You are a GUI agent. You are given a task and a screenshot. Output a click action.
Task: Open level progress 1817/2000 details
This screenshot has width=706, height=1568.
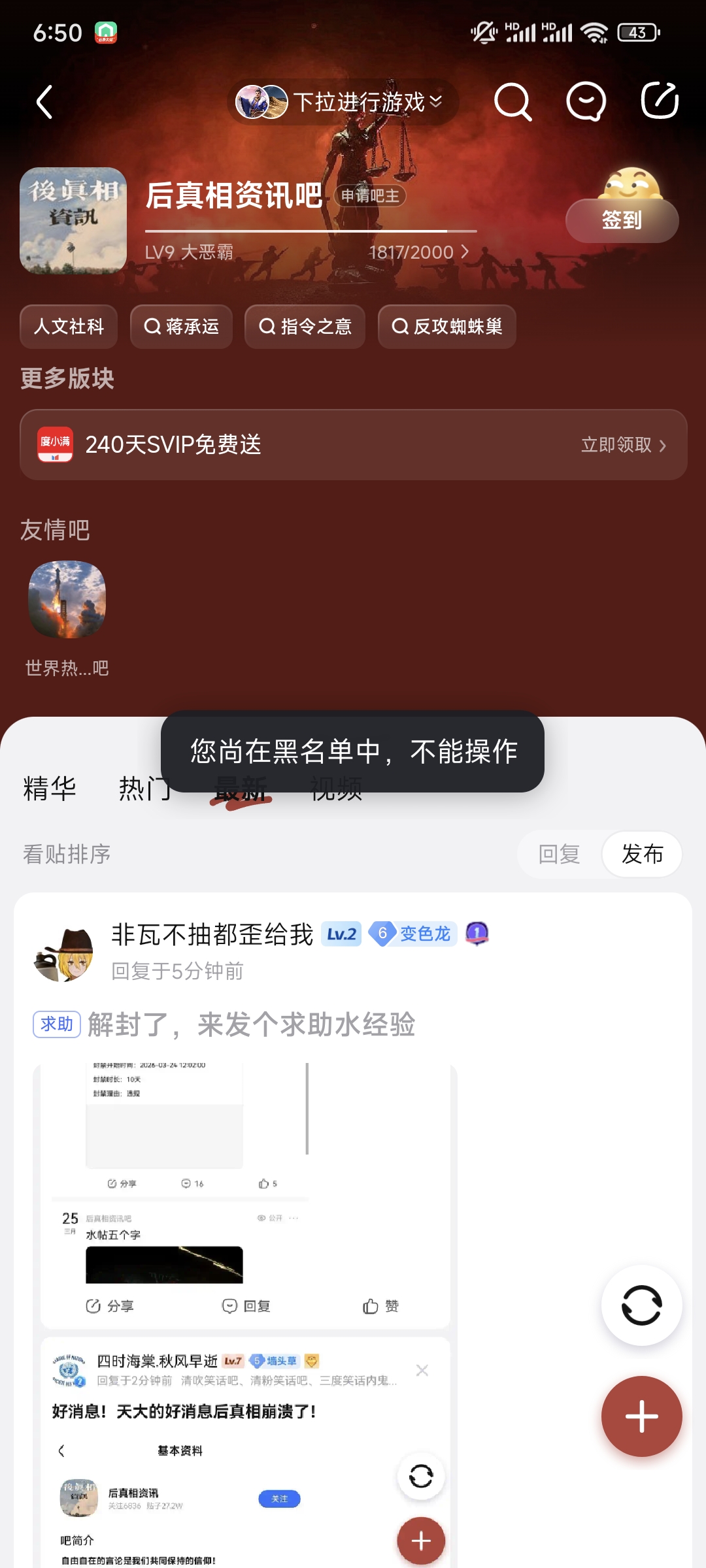[418, 252]
